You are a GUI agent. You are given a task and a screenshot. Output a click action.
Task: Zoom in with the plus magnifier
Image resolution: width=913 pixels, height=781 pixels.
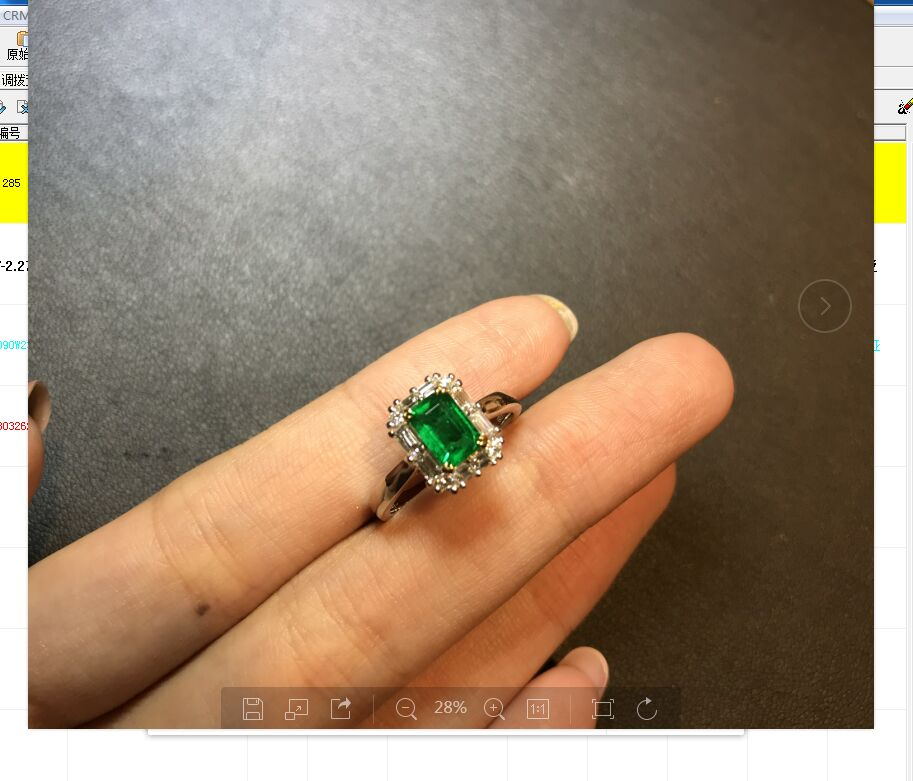tap(494, 709)
